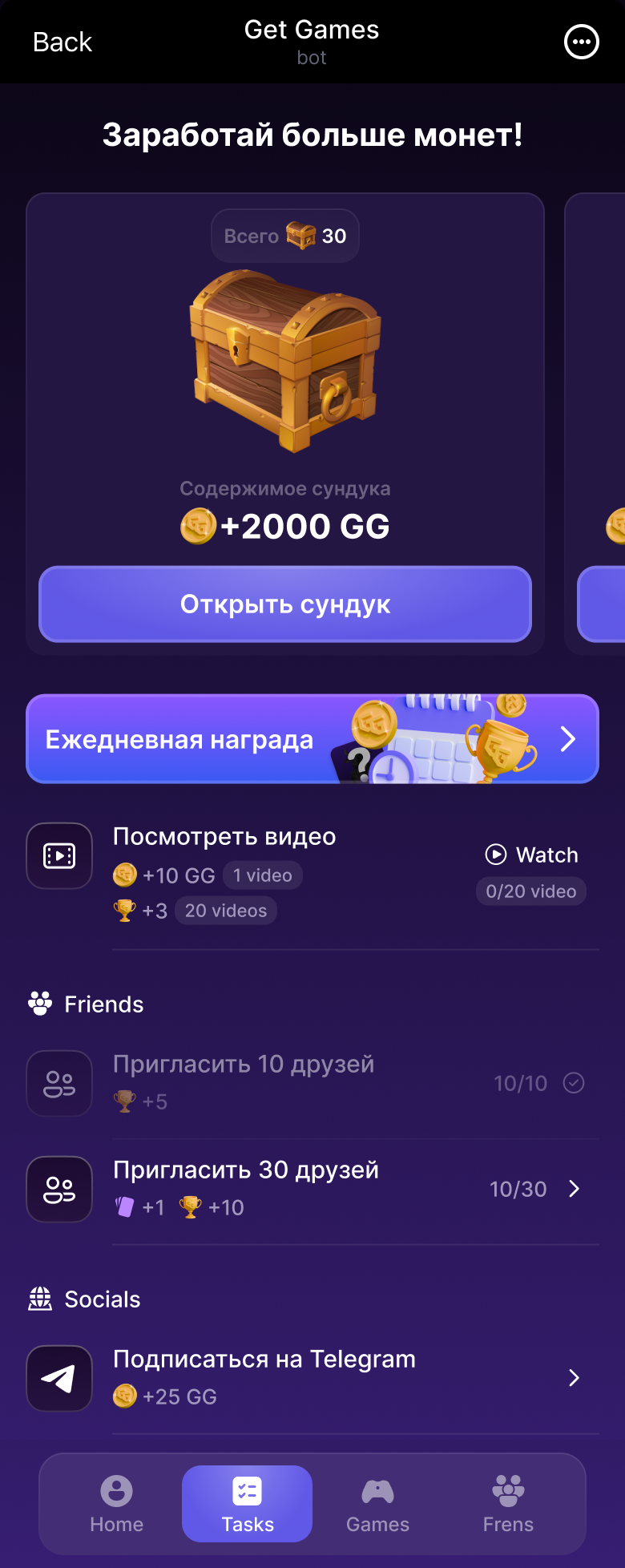Select the Tasks tab
The height and width of the screenshot is (1568, 625).
click(248, 1504)
